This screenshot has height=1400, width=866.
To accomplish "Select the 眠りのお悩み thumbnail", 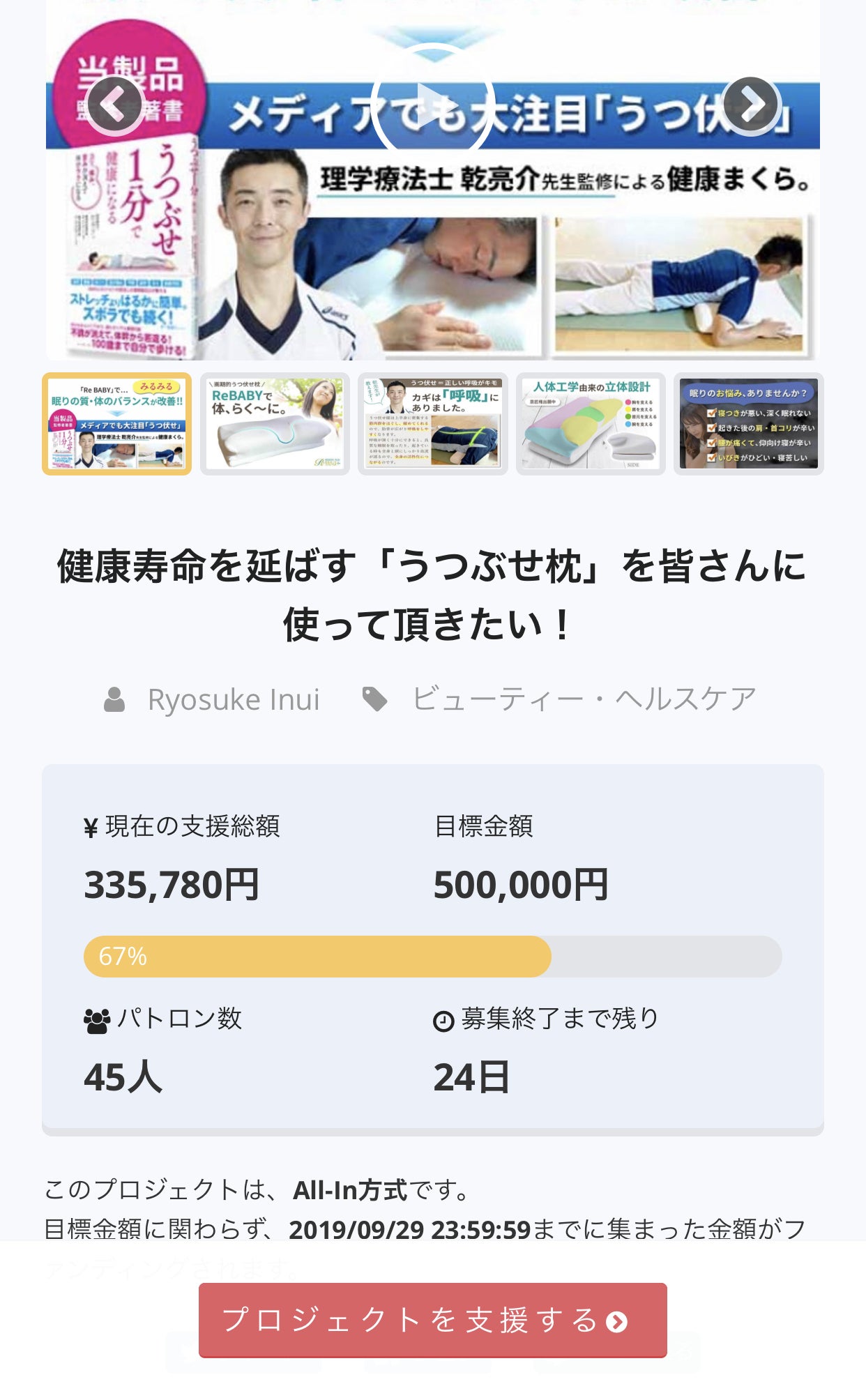I will pos(748,424).
